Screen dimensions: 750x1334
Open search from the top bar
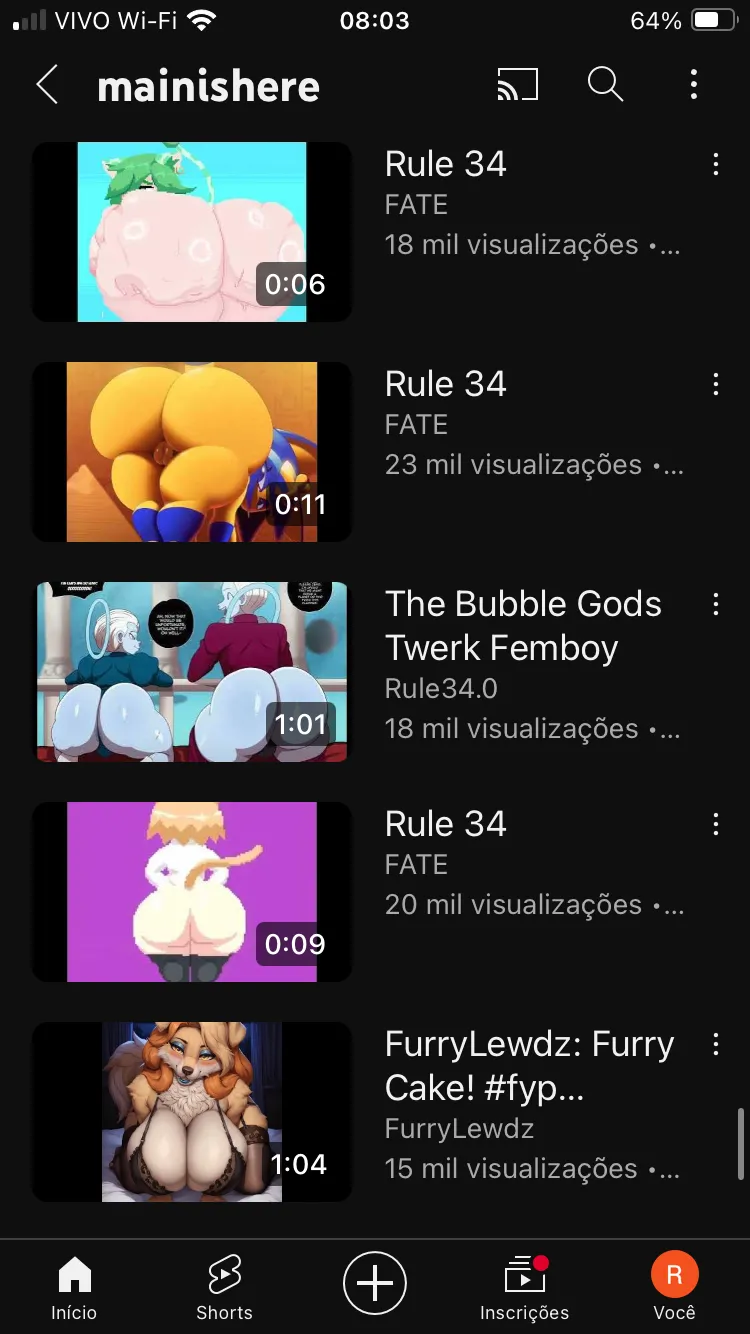[x=605, y=85]
